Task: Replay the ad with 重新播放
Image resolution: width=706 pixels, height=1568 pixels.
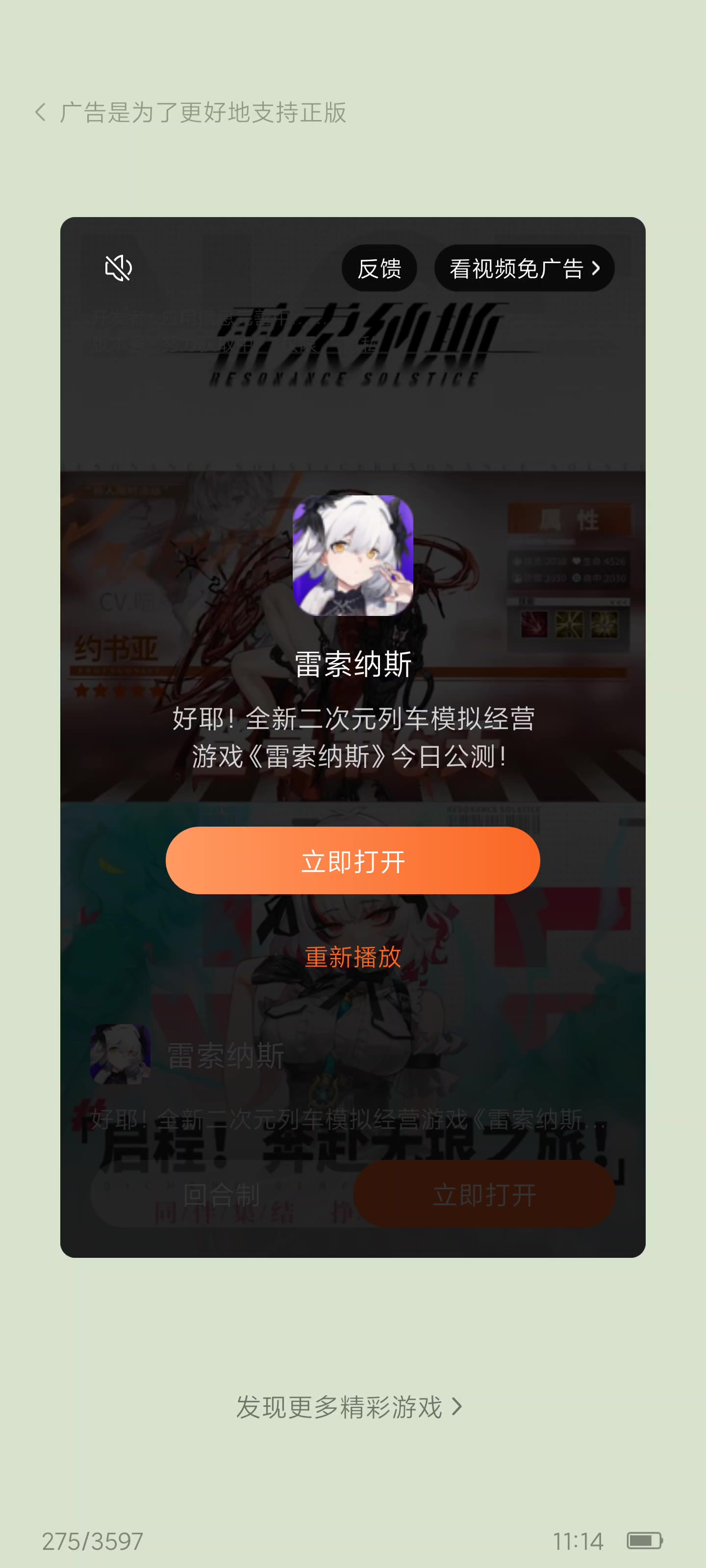Action: tap(353, 957)
